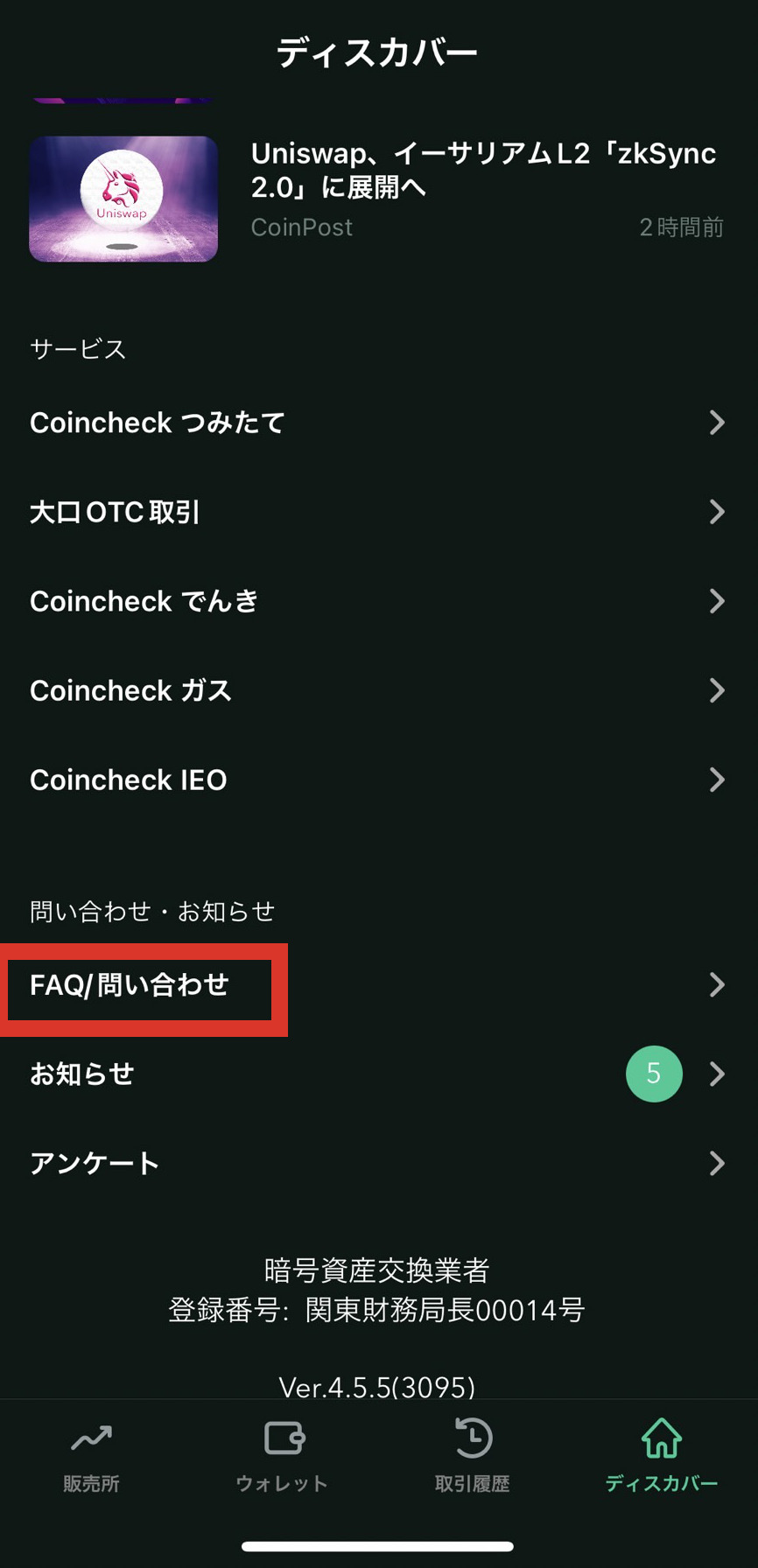Open the Uniswap zkSync 2.0 news article
Screen dimensions: 758x1568
[x=378, y=199]
